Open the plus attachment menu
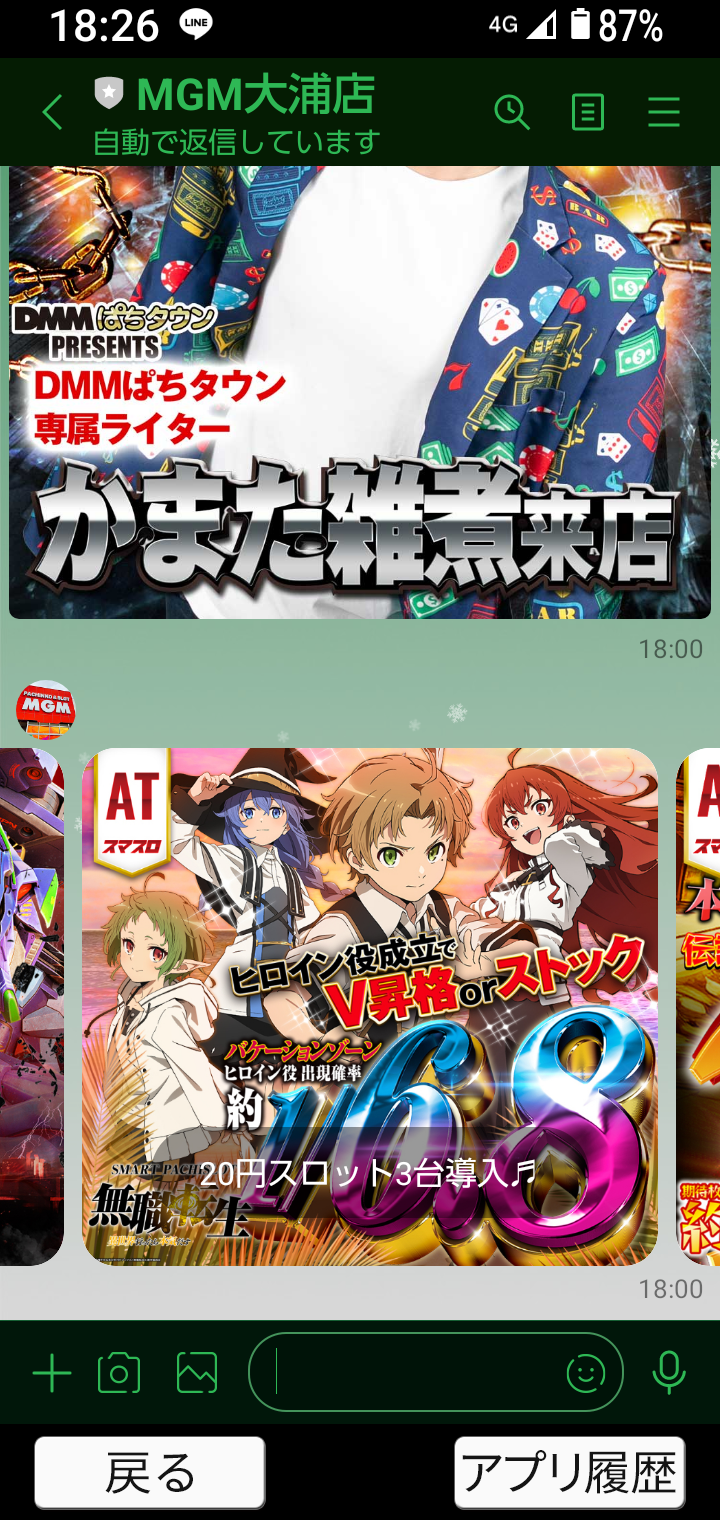 (x=52, y=1374)
